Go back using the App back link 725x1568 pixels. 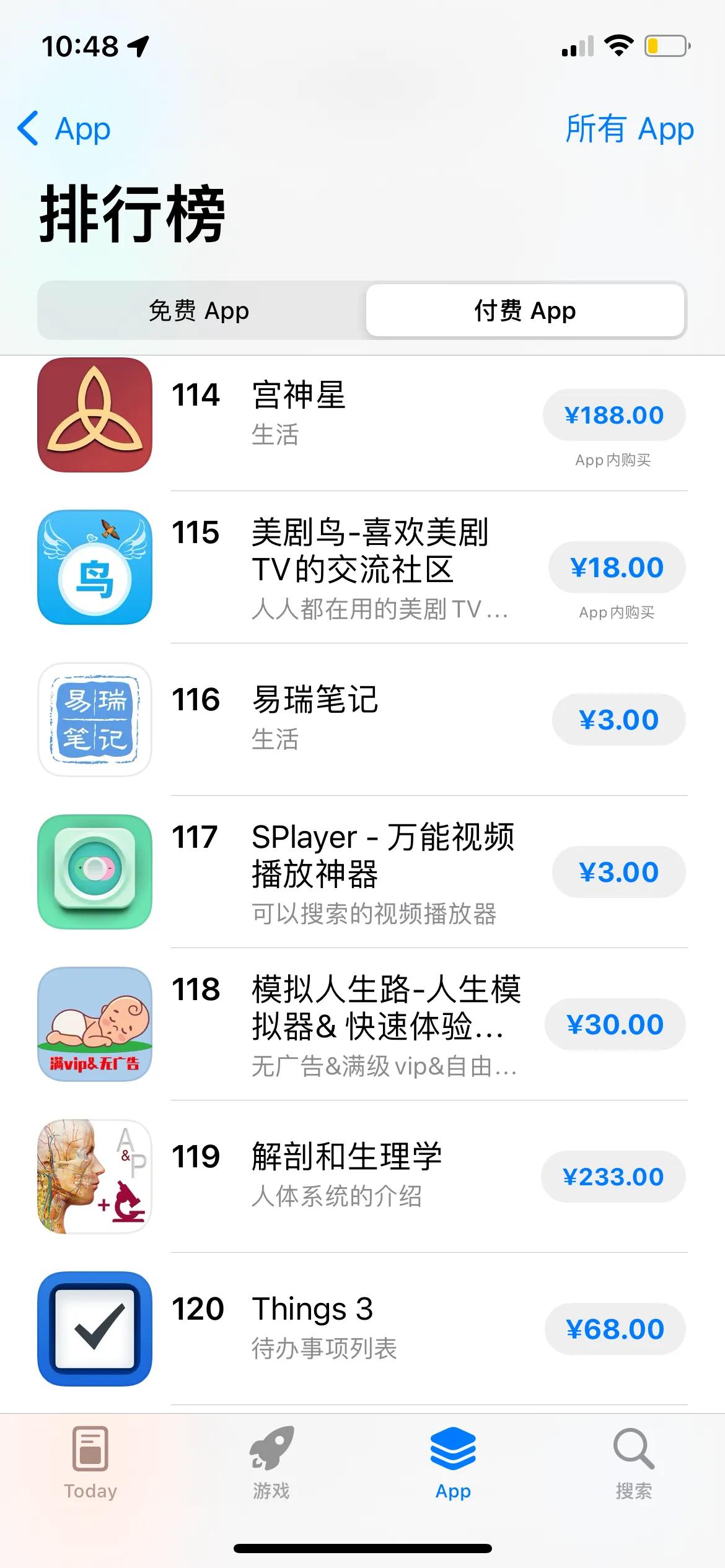[64, 129]
